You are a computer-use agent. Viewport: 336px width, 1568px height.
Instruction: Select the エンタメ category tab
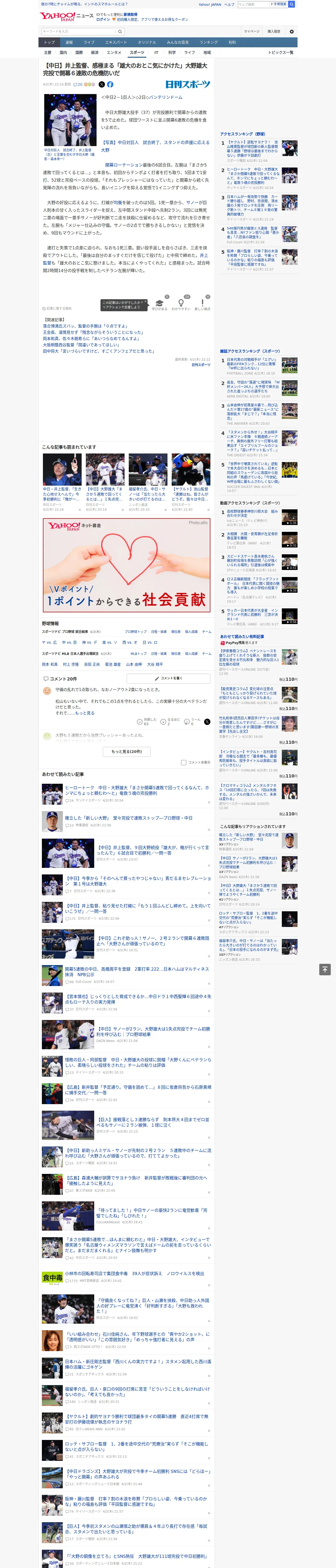pos(114,52)
